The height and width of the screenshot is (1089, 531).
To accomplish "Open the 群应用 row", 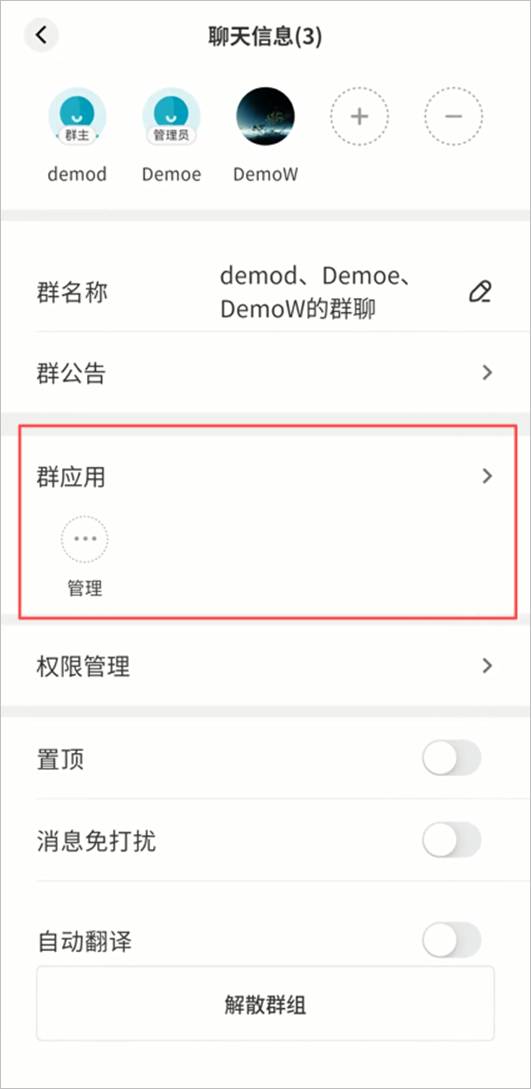I will (265, 476).
